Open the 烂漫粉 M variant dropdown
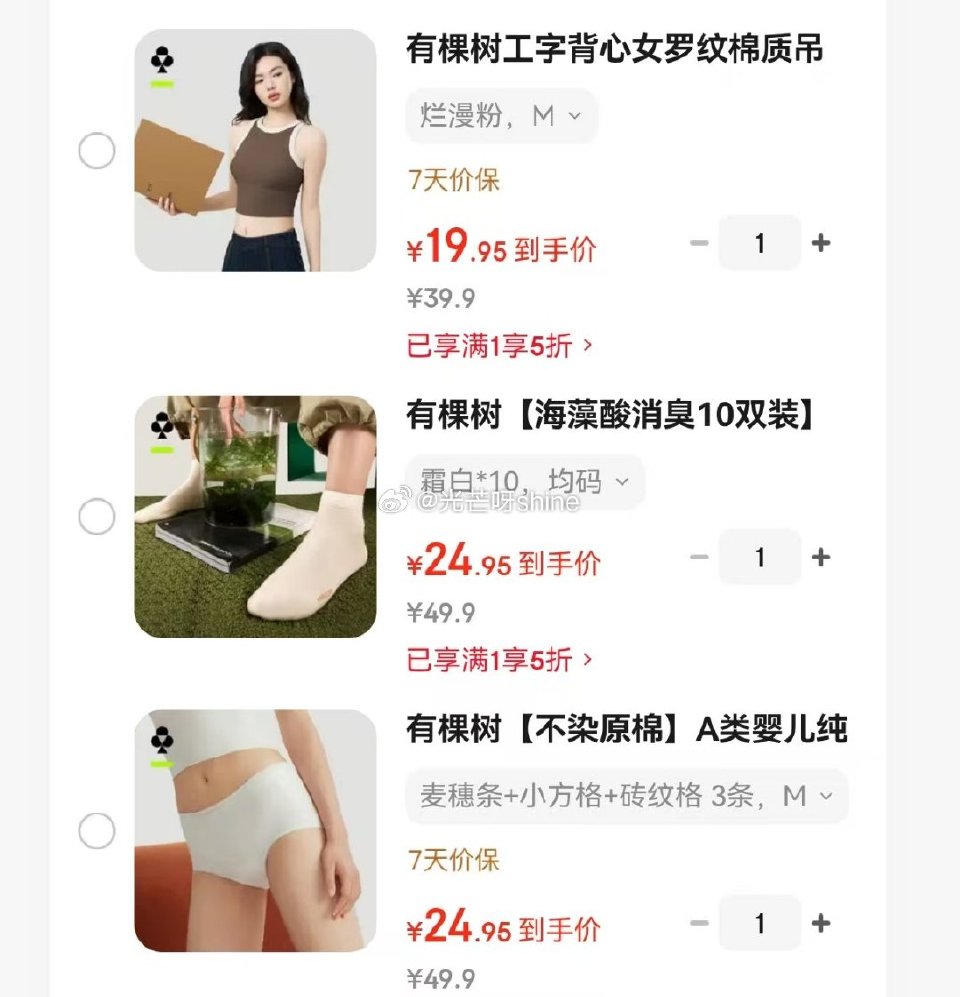Screen dimensions: 960x997 pos(500,116)
